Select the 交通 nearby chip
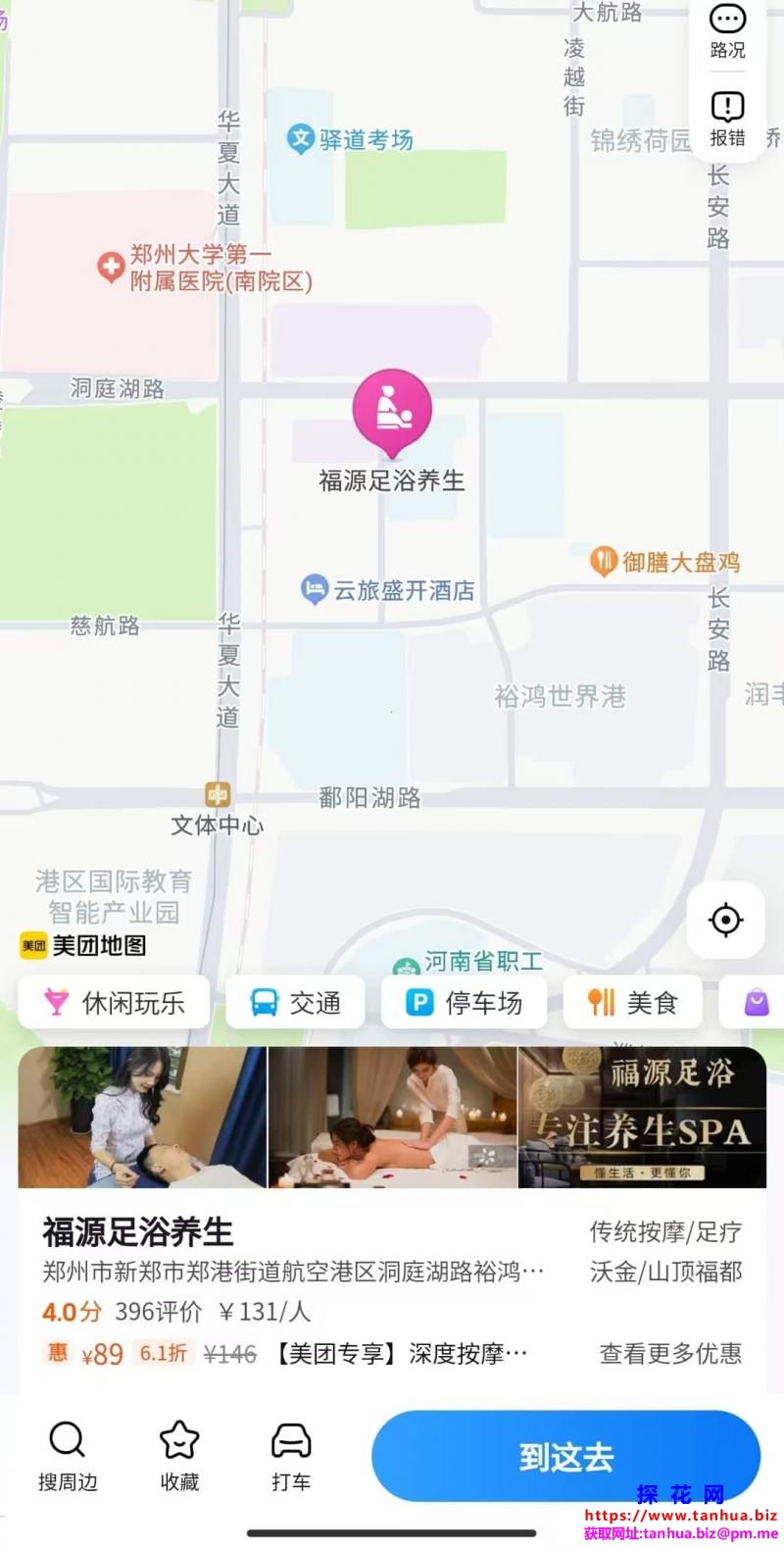Image resolution: width=784 pixels, height=1549 pixels. 295,1002
